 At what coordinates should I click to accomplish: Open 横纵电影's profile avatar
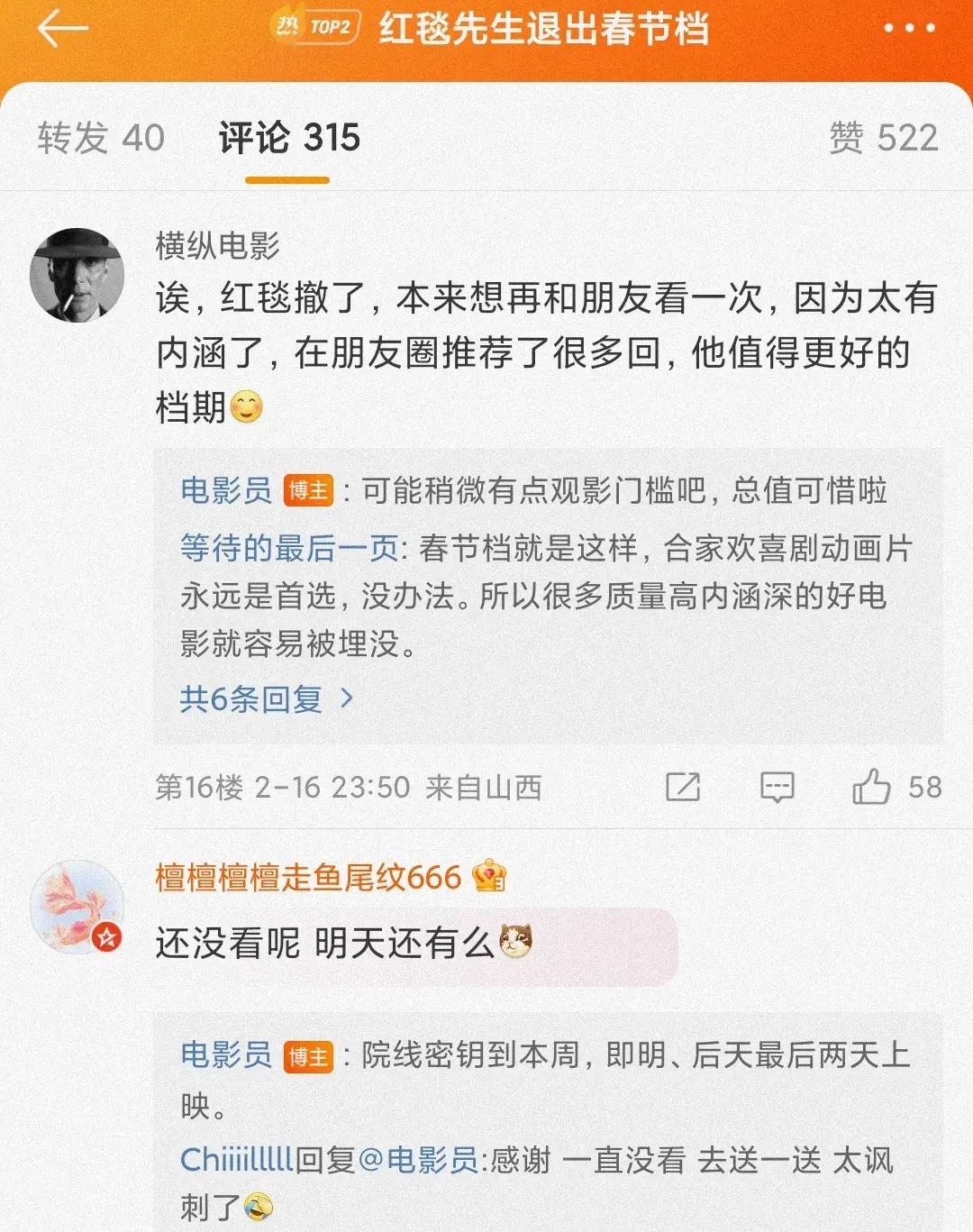(77, 275)
